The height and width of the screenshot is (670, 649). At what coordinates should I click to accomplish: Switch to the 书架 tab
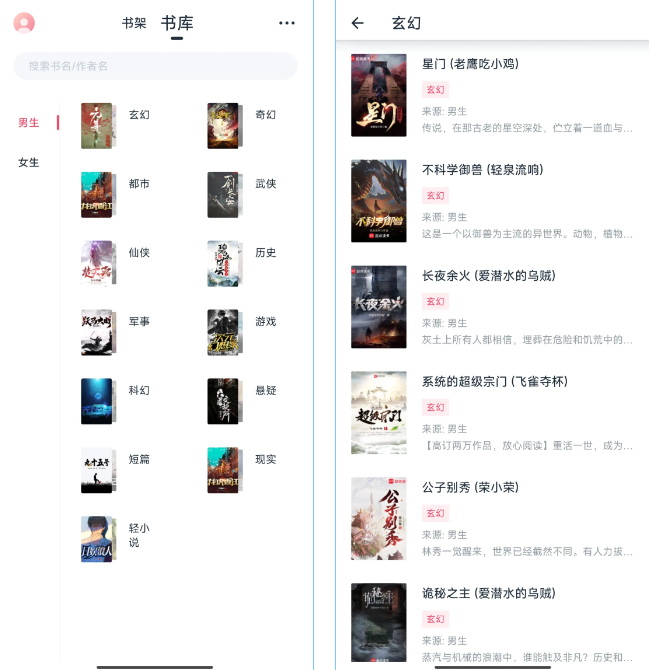pos(134,23)
